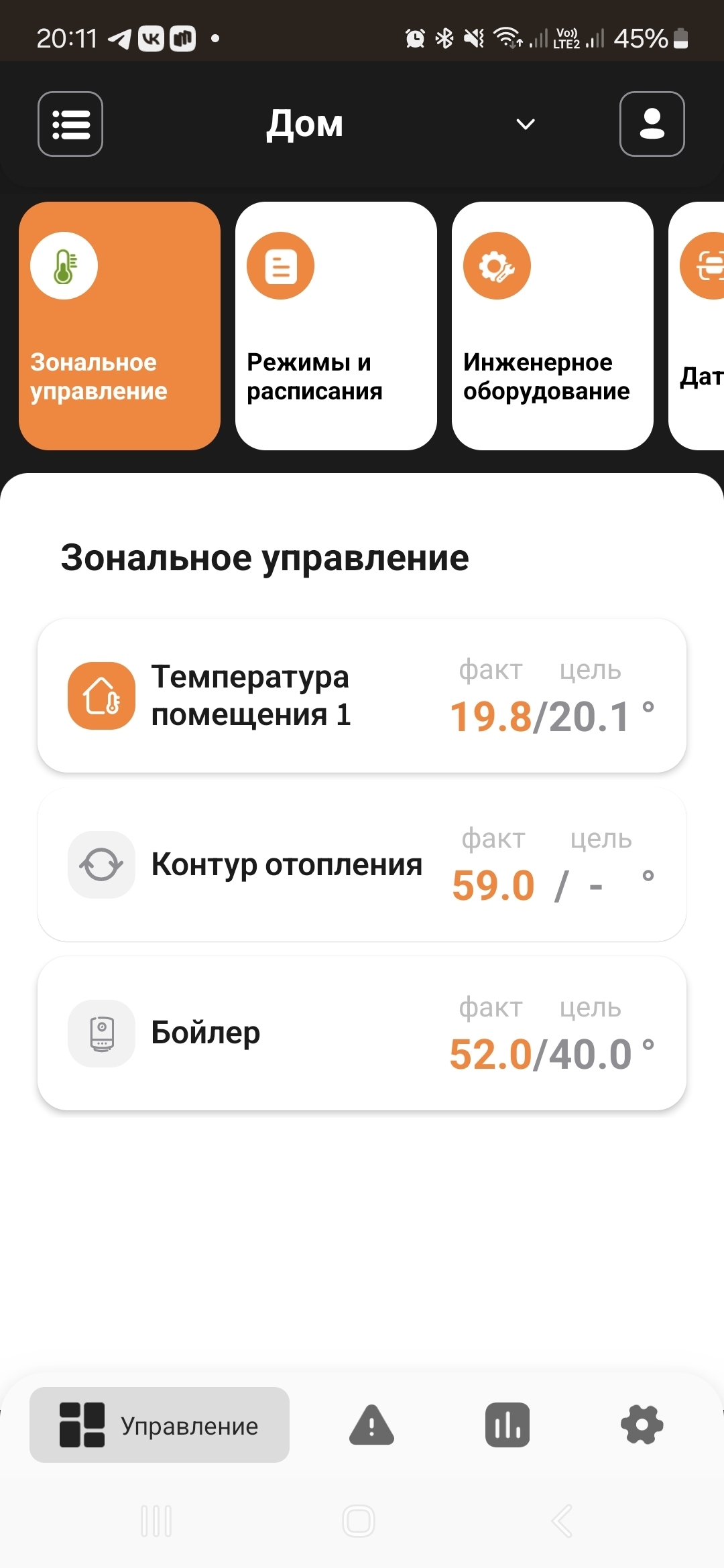Viewport: 724px width, 1568px height.
Task: Go back with the system back button
Action: [562, 1520]
